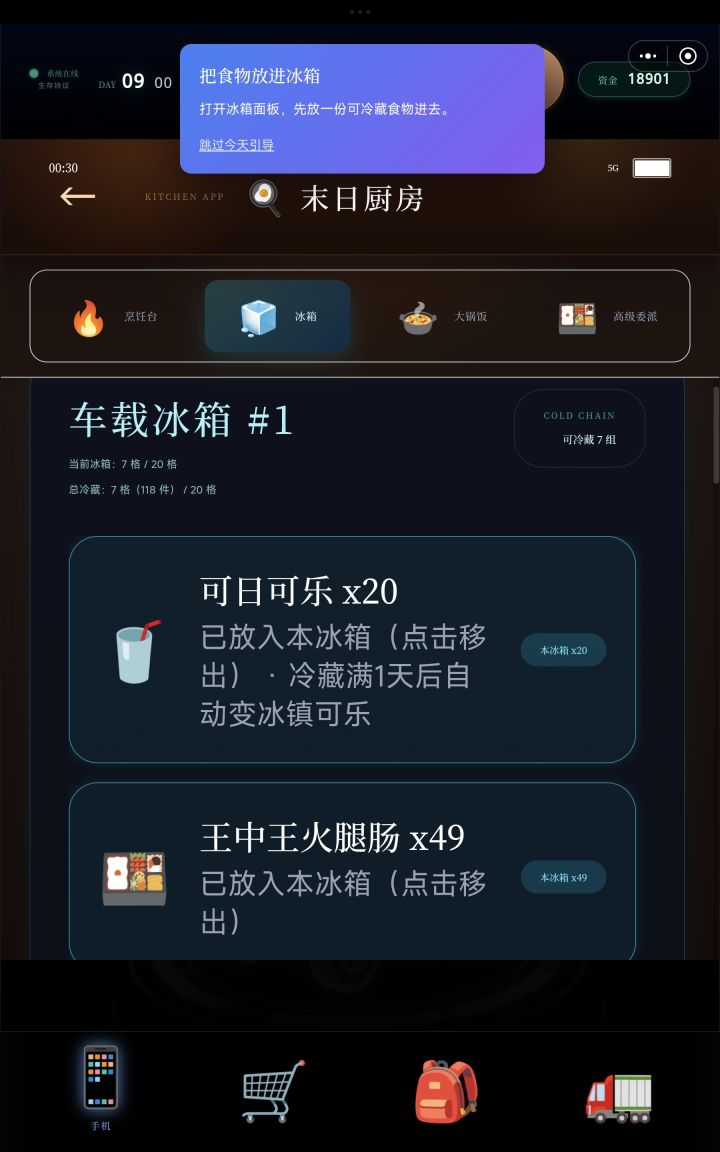Screen dimensions: 720x1152
Task: Click the COLD CHAIN 可冷藏 7 组 badge
Action: pos(579,427)
